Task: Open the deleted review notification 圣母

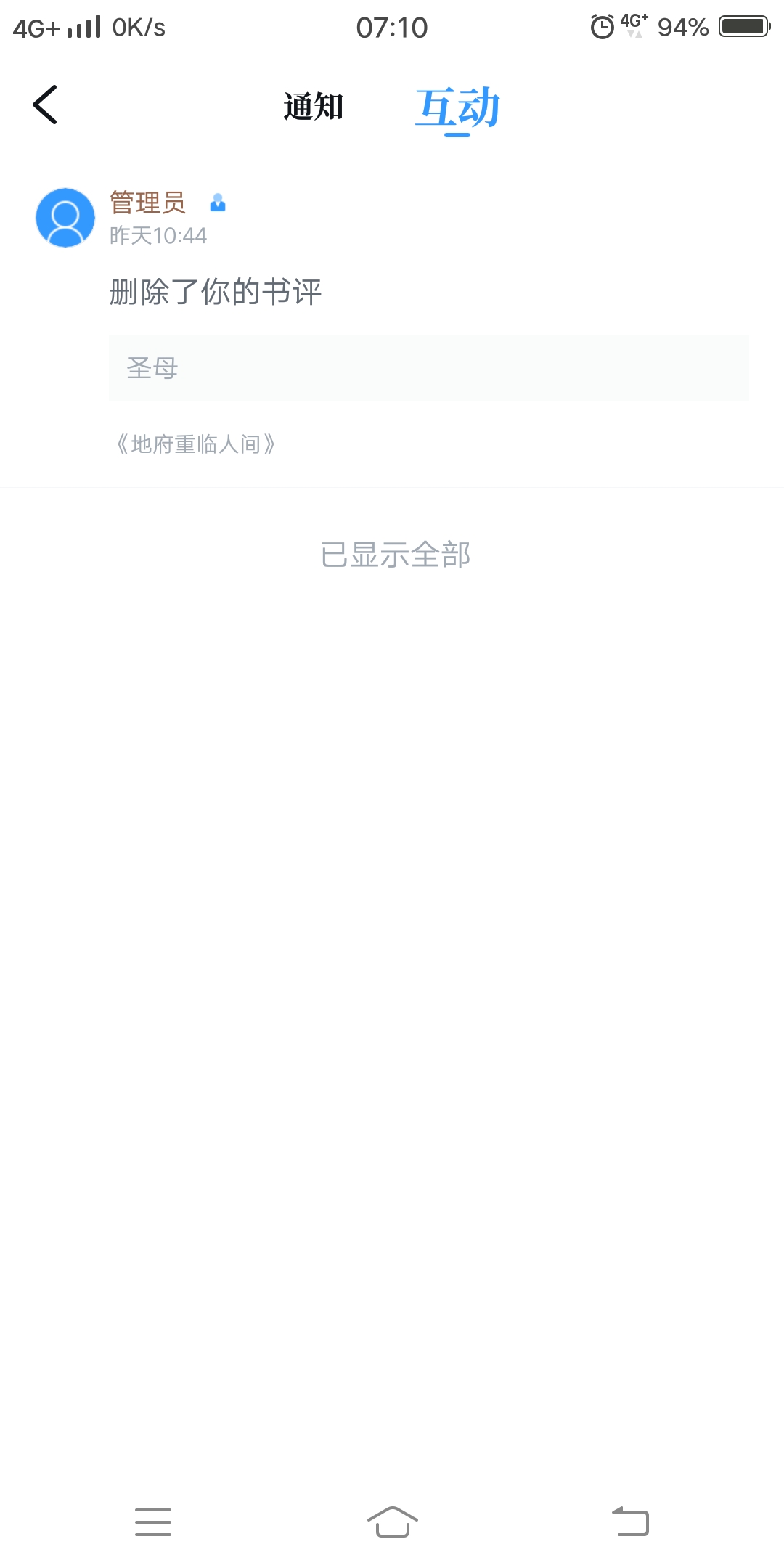Action: coord(428,368)
